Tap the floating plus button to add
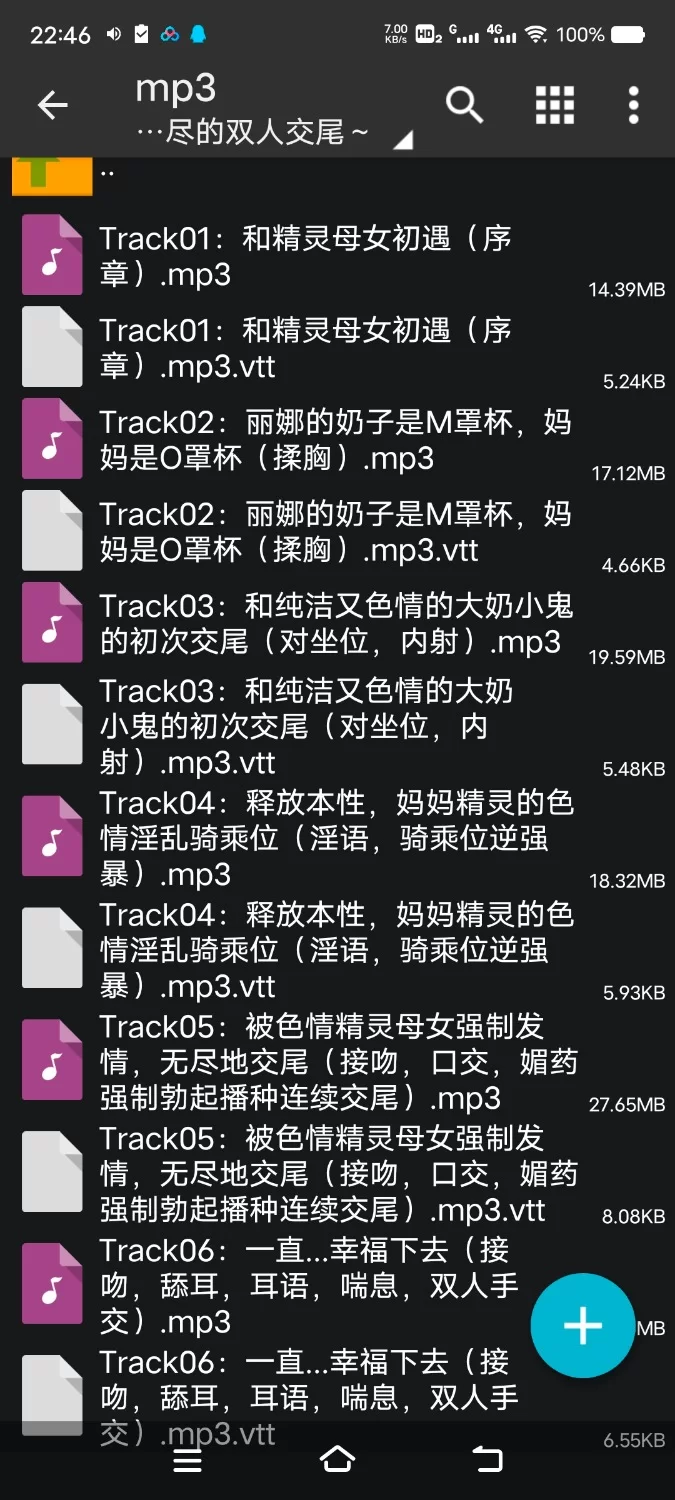Screen dimensions: 675x1500 [582, 1326]
